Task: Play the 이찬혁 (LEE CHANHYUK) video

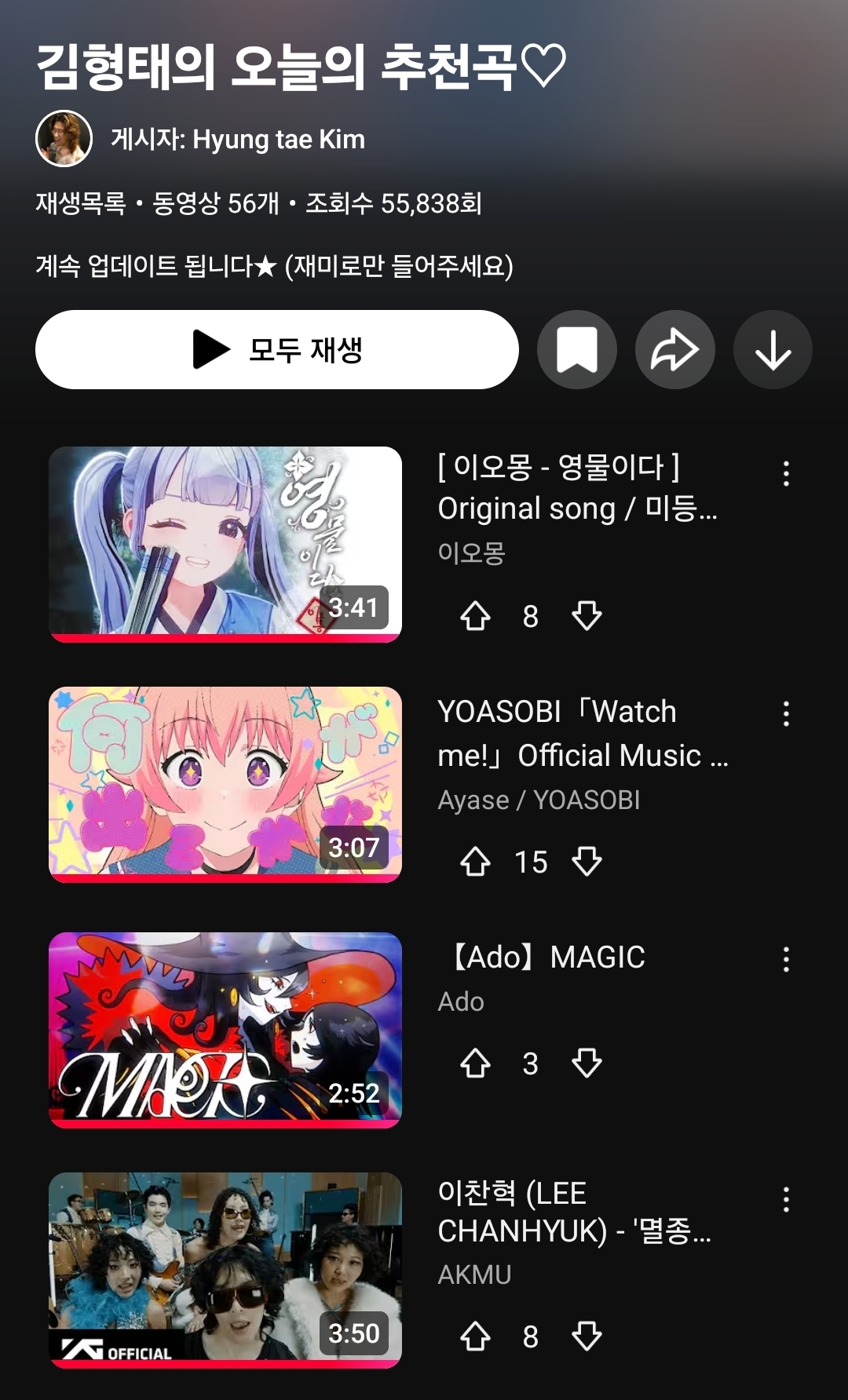Action: 225,1269
